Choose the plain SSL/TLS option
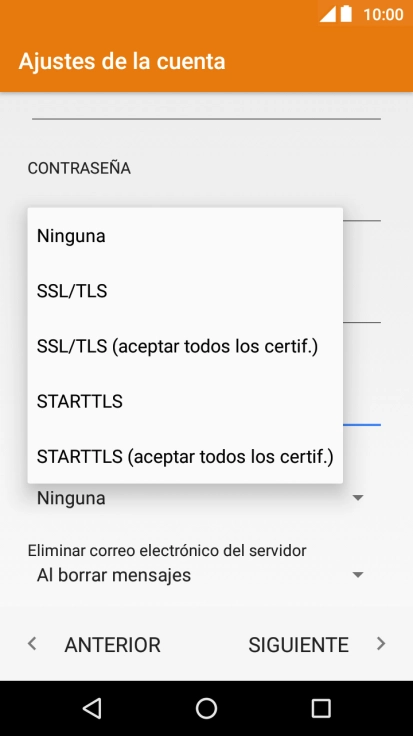413x736 pixels. click(x=185, y=291)
